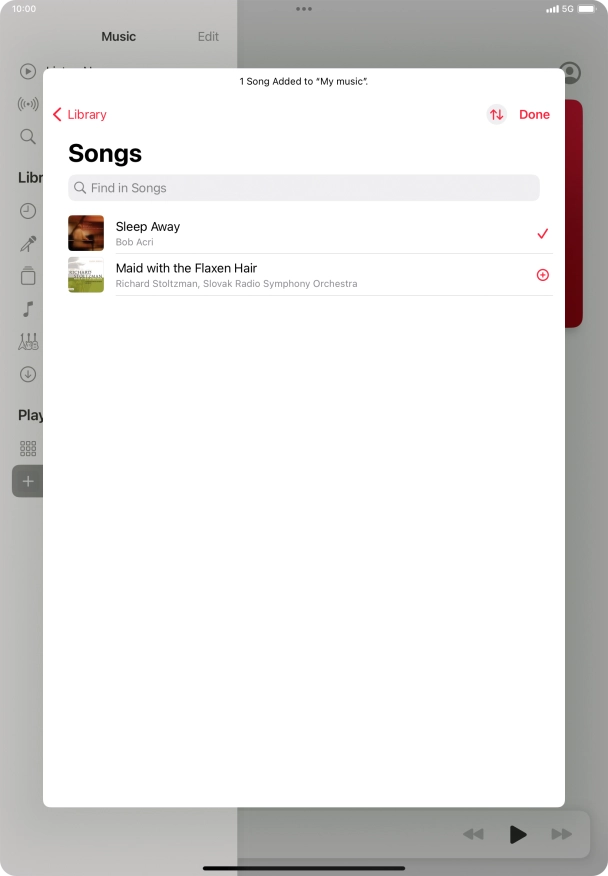Select the Sleep Away song row
This screenshot has width=608, height=876.
pos(300,233)
